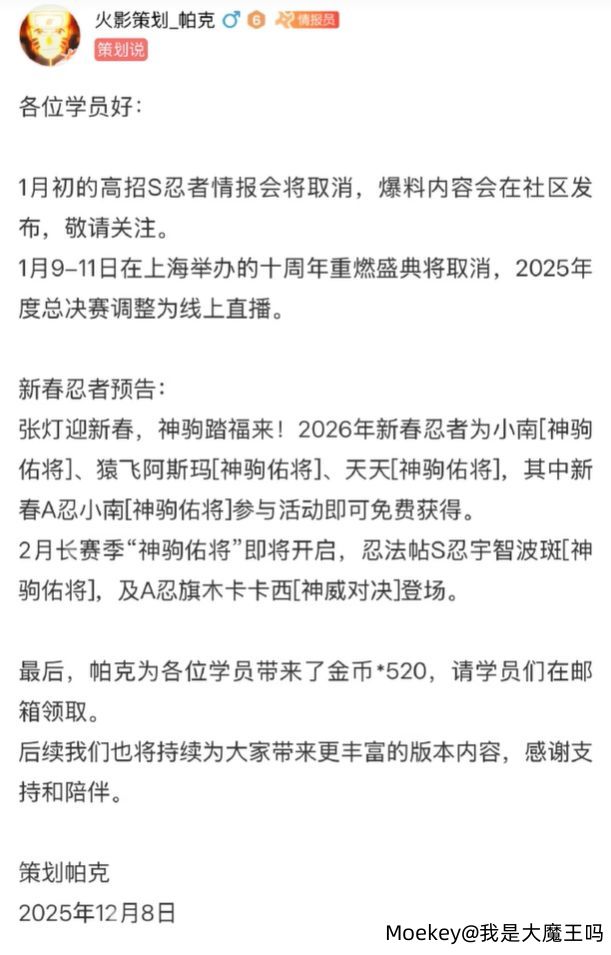Open the 策划说 tag
The image size is (611, 955).
click(x=121, y=50)
